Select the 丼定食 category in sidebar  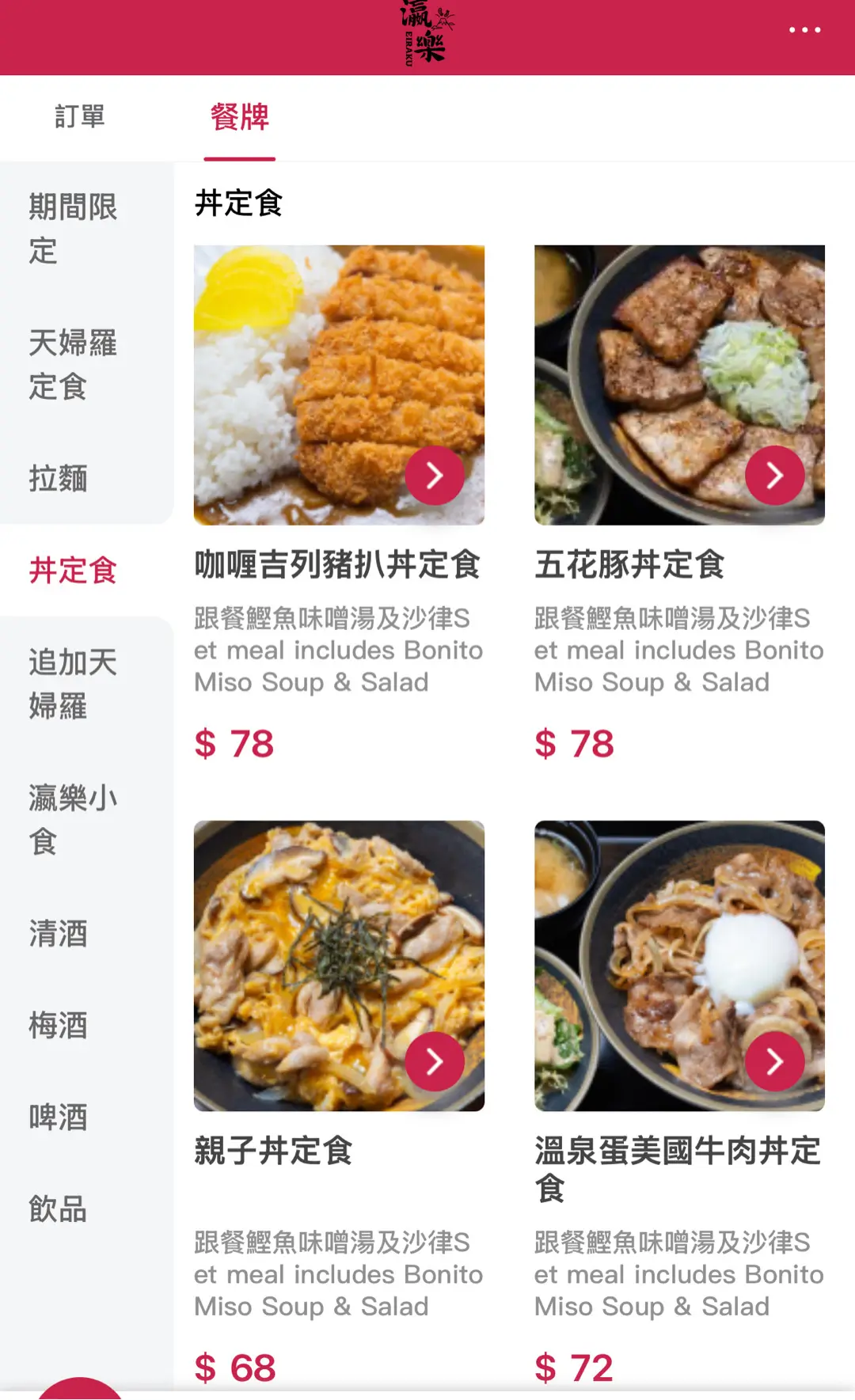point(73,571)
